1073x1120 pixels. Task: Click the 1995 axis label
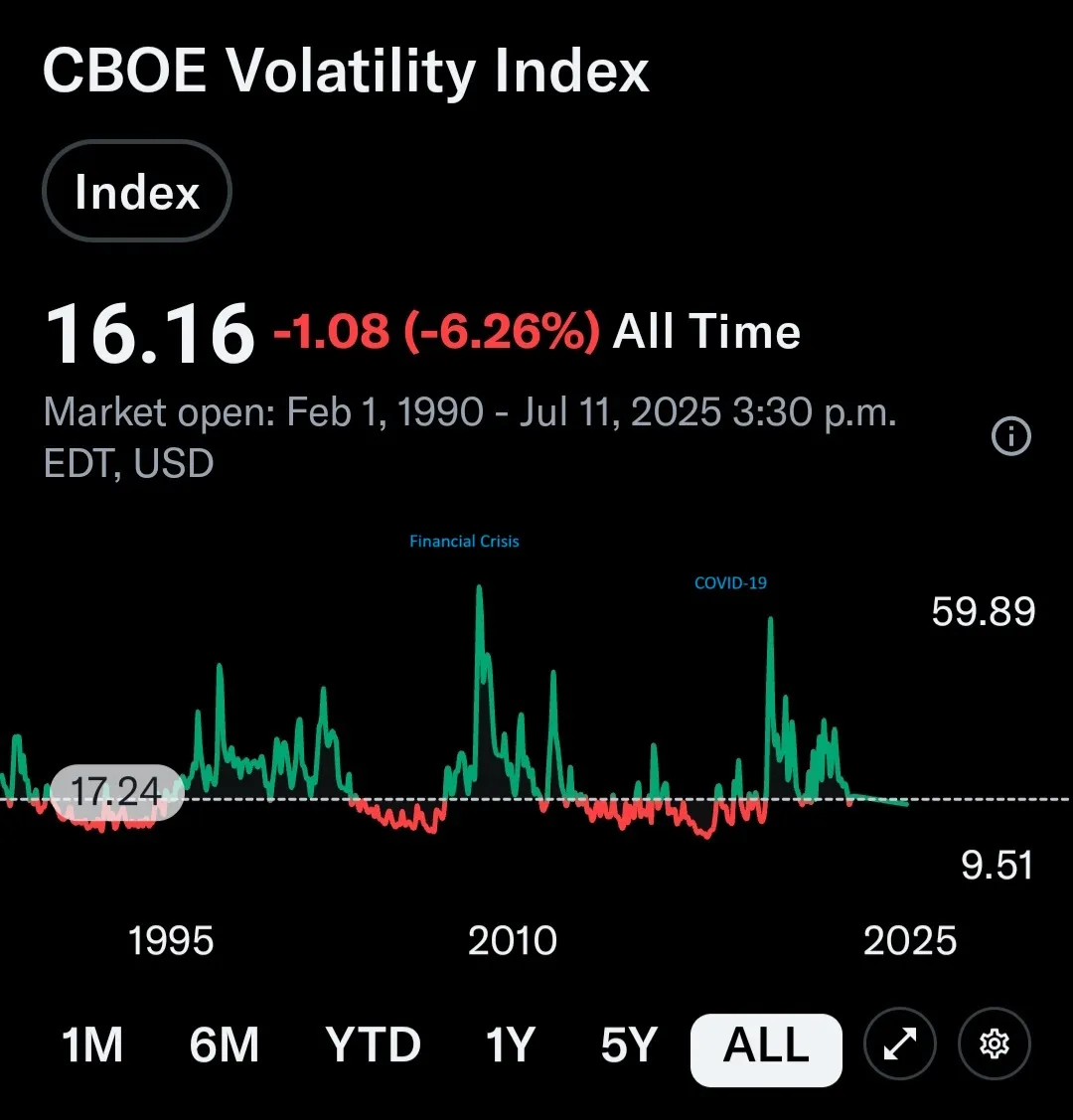pos(171,939)
